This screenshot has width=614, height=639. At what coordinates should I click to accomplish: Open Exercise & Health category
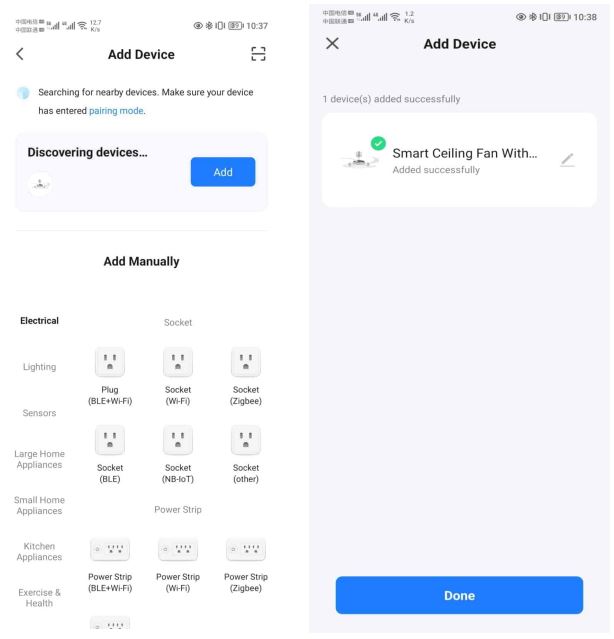click(x=40, y=597)
